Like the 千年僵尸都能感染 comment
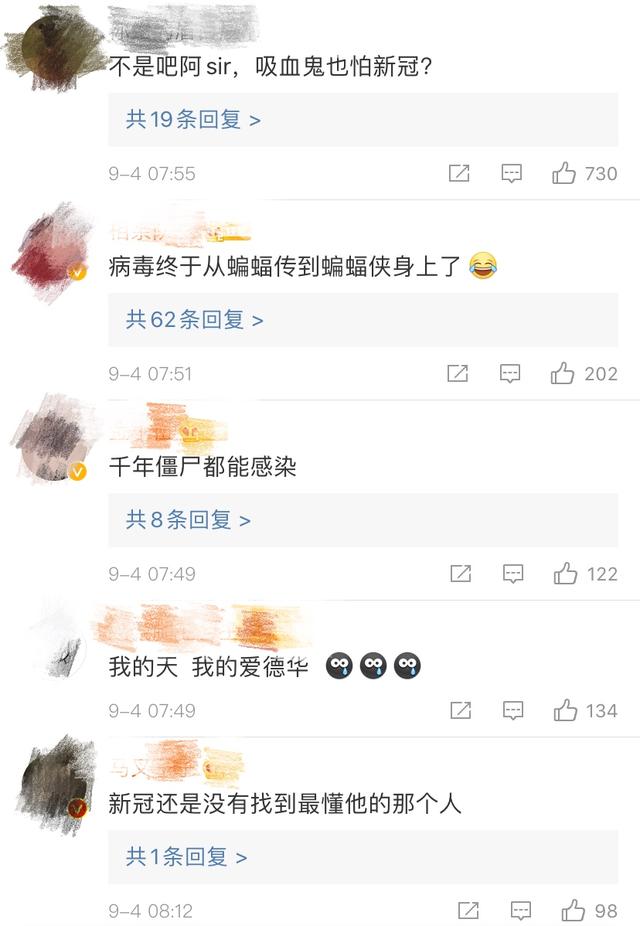This screenshot has width=640, height=926. [565, 573]
